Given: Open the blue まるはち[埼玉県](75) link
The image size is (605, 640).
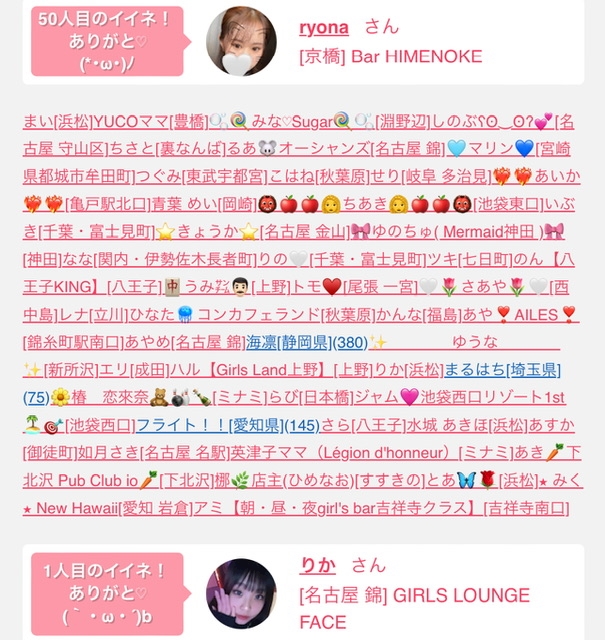Looking at the screenshot, I should [x=502, y=370].
